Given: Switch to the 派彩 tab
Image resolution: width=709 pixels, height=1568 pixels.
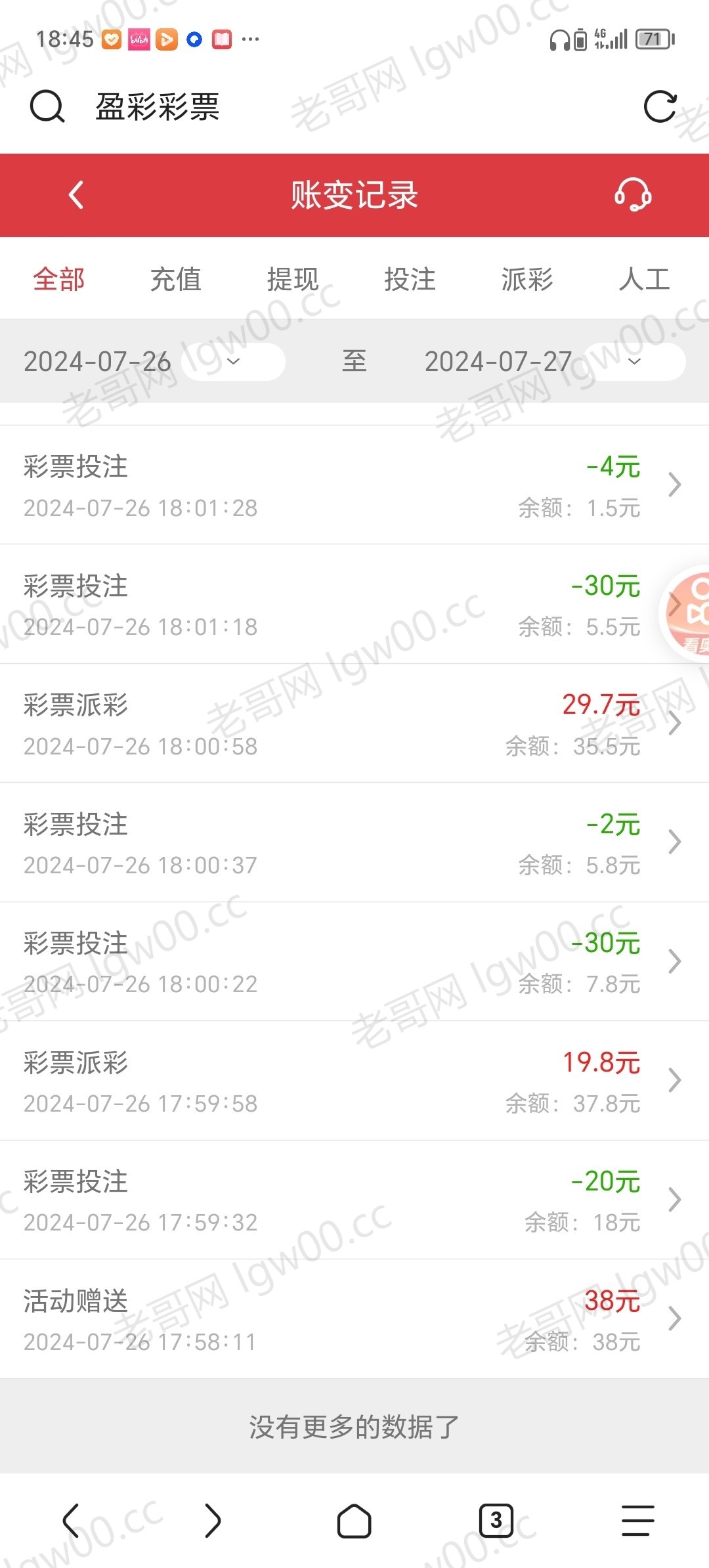Looking at the screenshot, I should pos(527,279).
